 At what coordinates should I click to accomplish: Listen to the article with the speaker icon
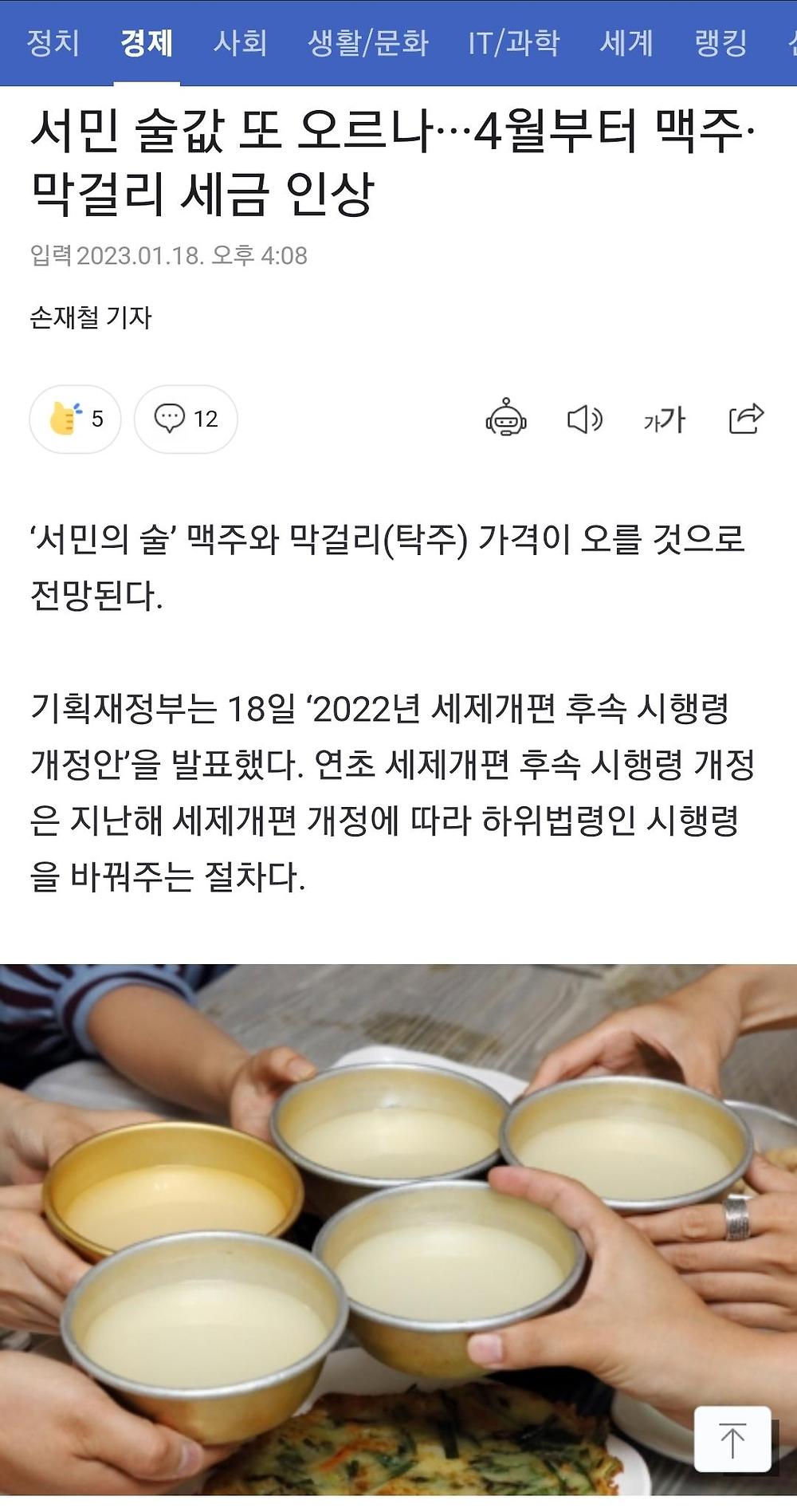pos(585,419)
